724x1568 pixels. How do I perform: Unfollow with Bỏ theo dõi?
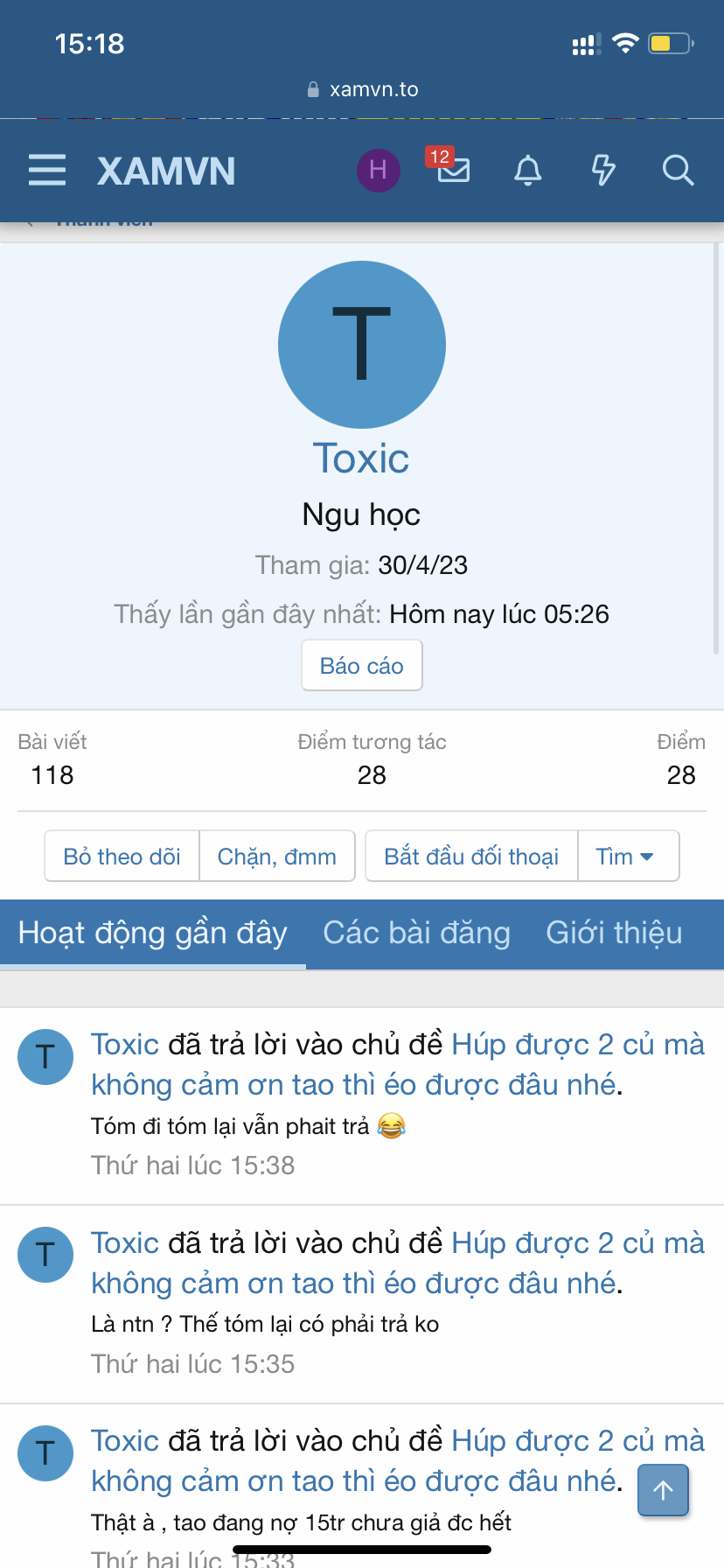[x=122, y=856]
